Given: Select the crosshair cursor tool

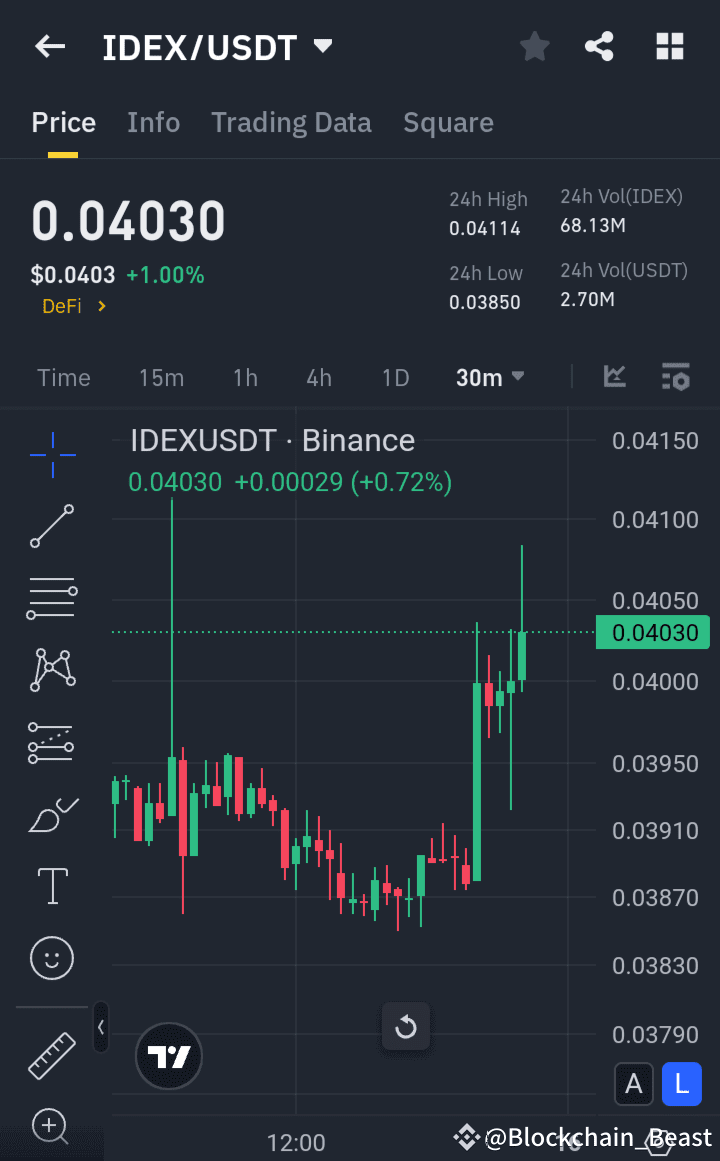Looking at the screenshot, I should [51, 455].
